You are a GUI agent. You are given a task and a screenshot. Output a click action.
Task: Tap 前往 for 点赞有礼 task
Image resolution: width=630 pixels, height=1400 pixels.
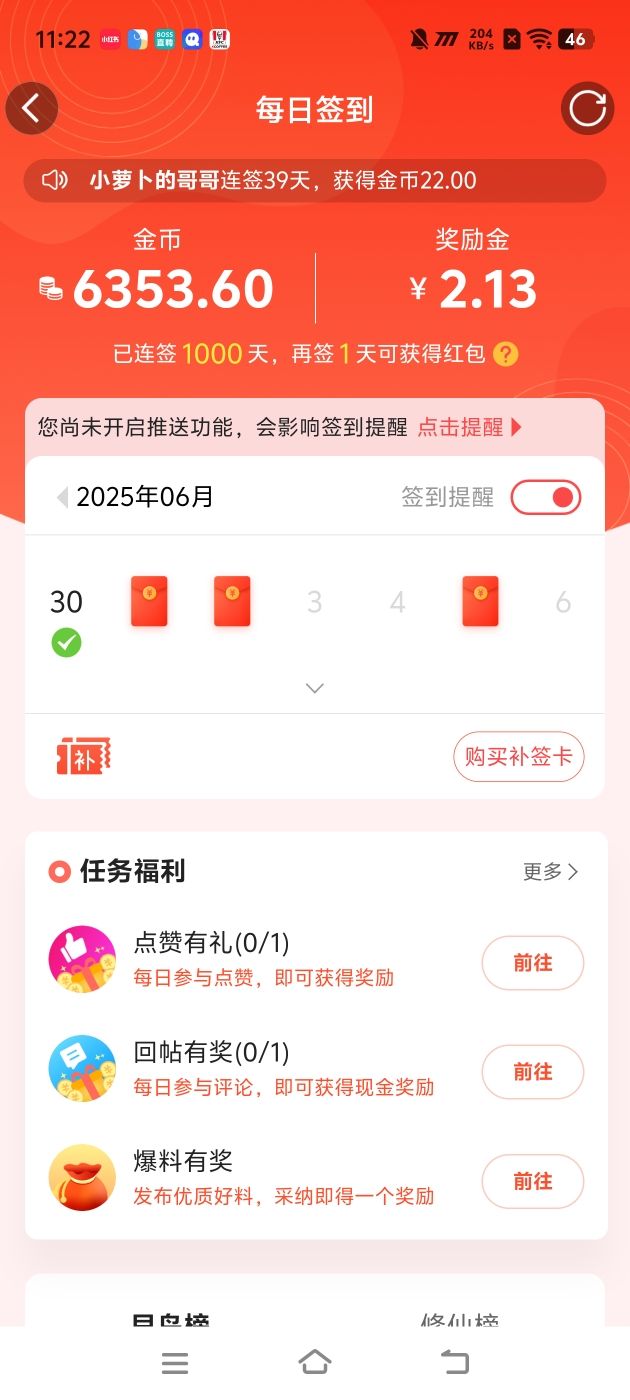pos(532,963)
